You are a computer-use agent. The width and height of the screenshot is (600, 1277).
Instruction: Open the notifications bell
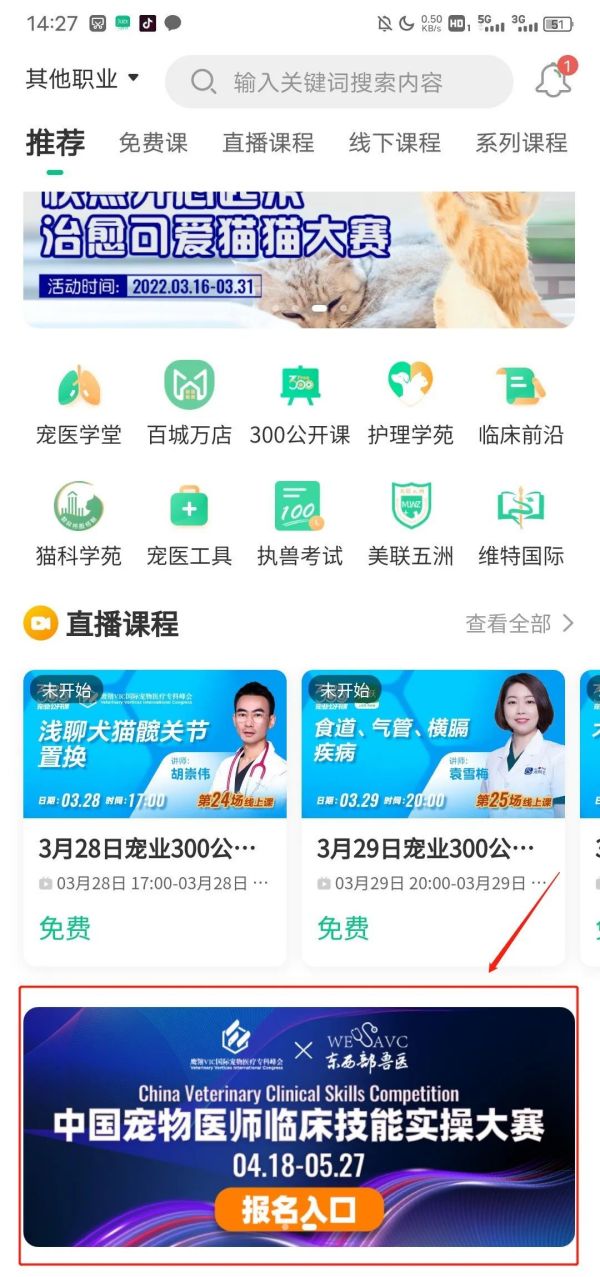(554, 80)
